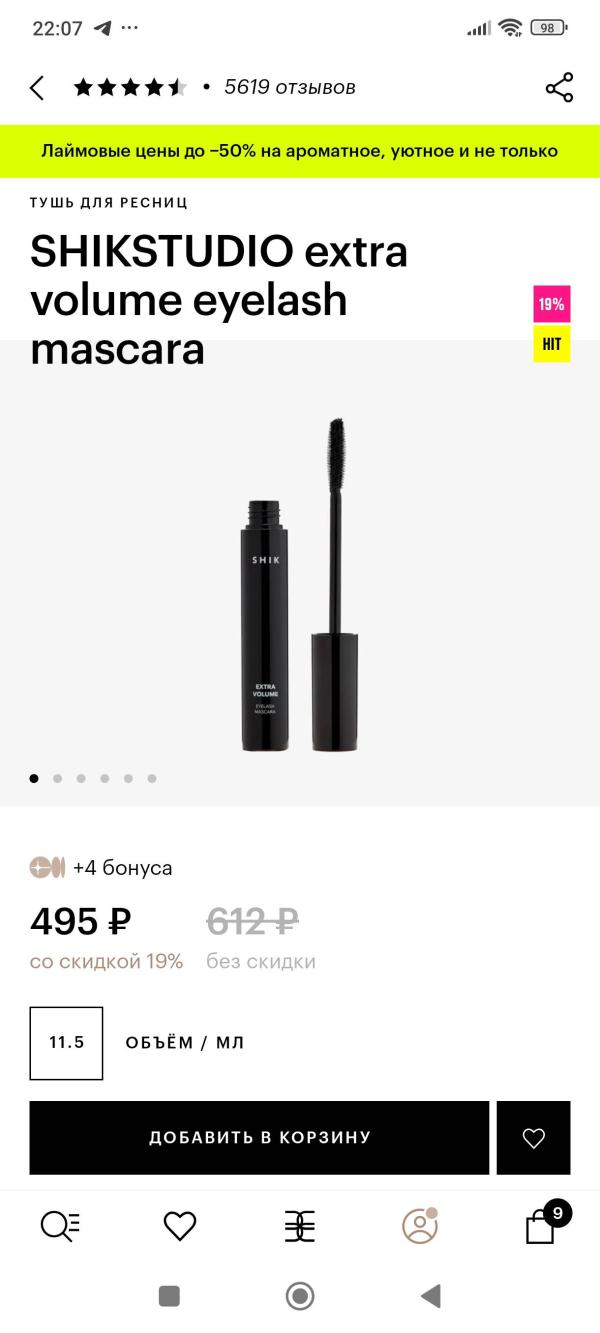Share this mascara product
This screenshot has width=600, height=1333.
point(559,88)
